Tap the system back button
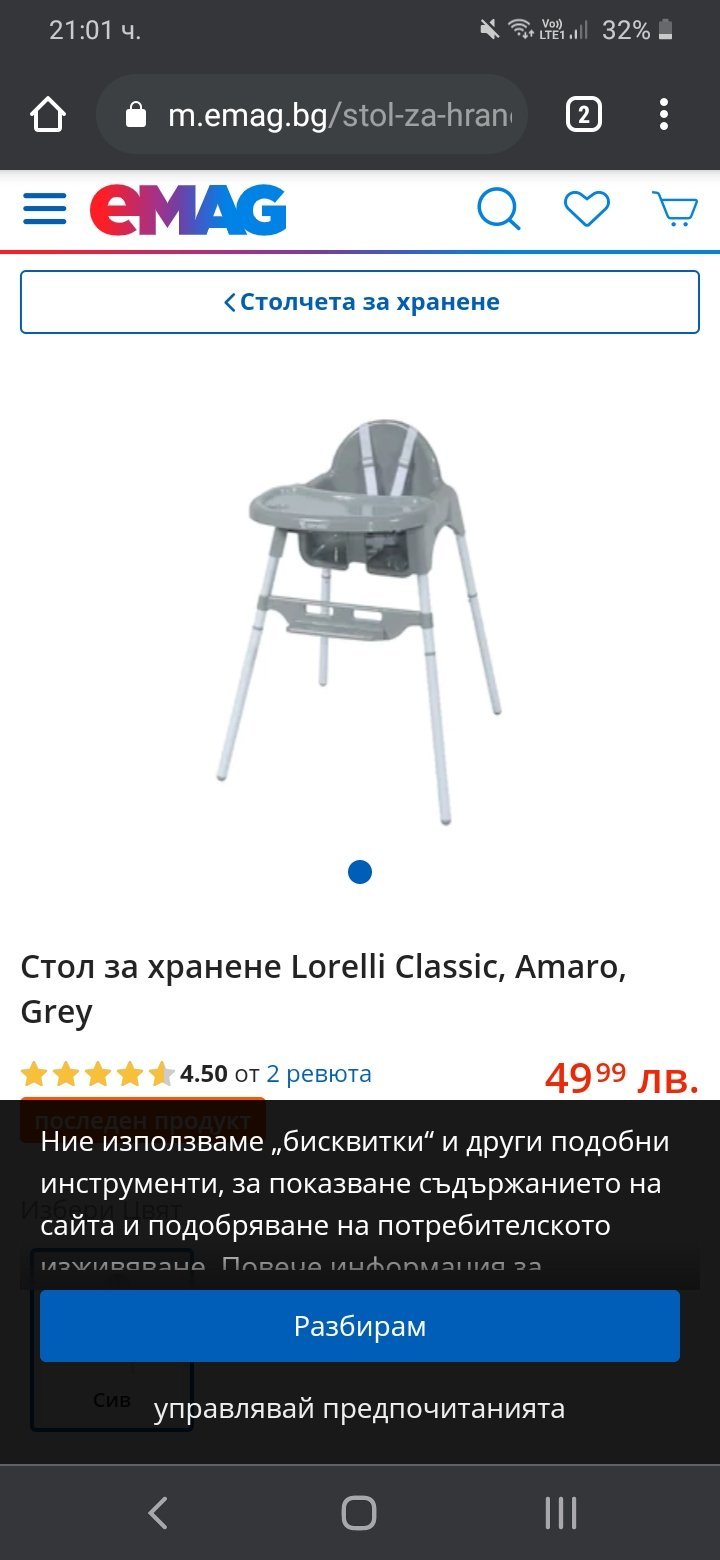Image resolution: width=720 pixels, height=1560 pixels. (158, 1513)
